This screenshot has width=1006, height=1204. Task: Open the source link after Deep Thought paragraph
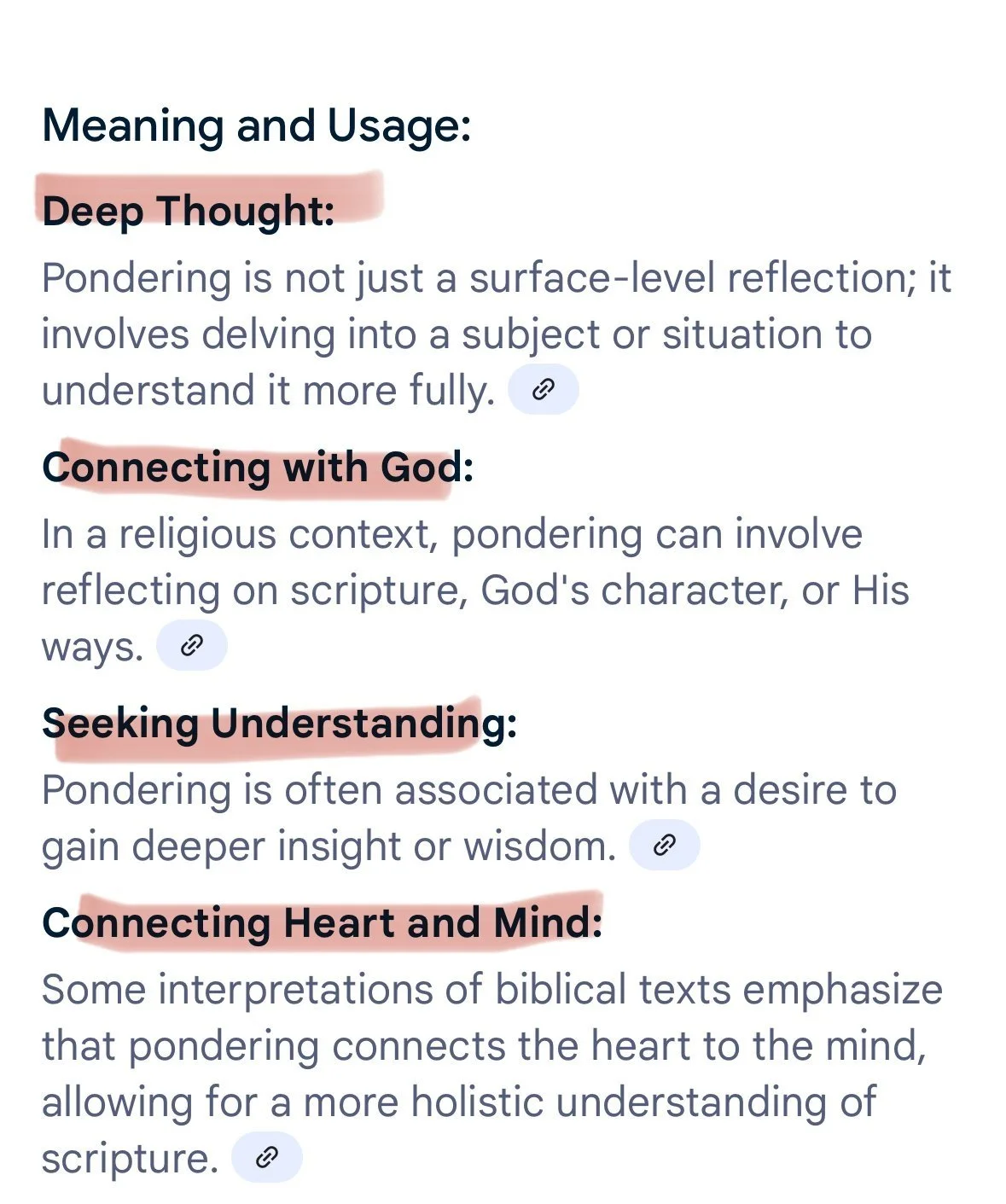543,391
